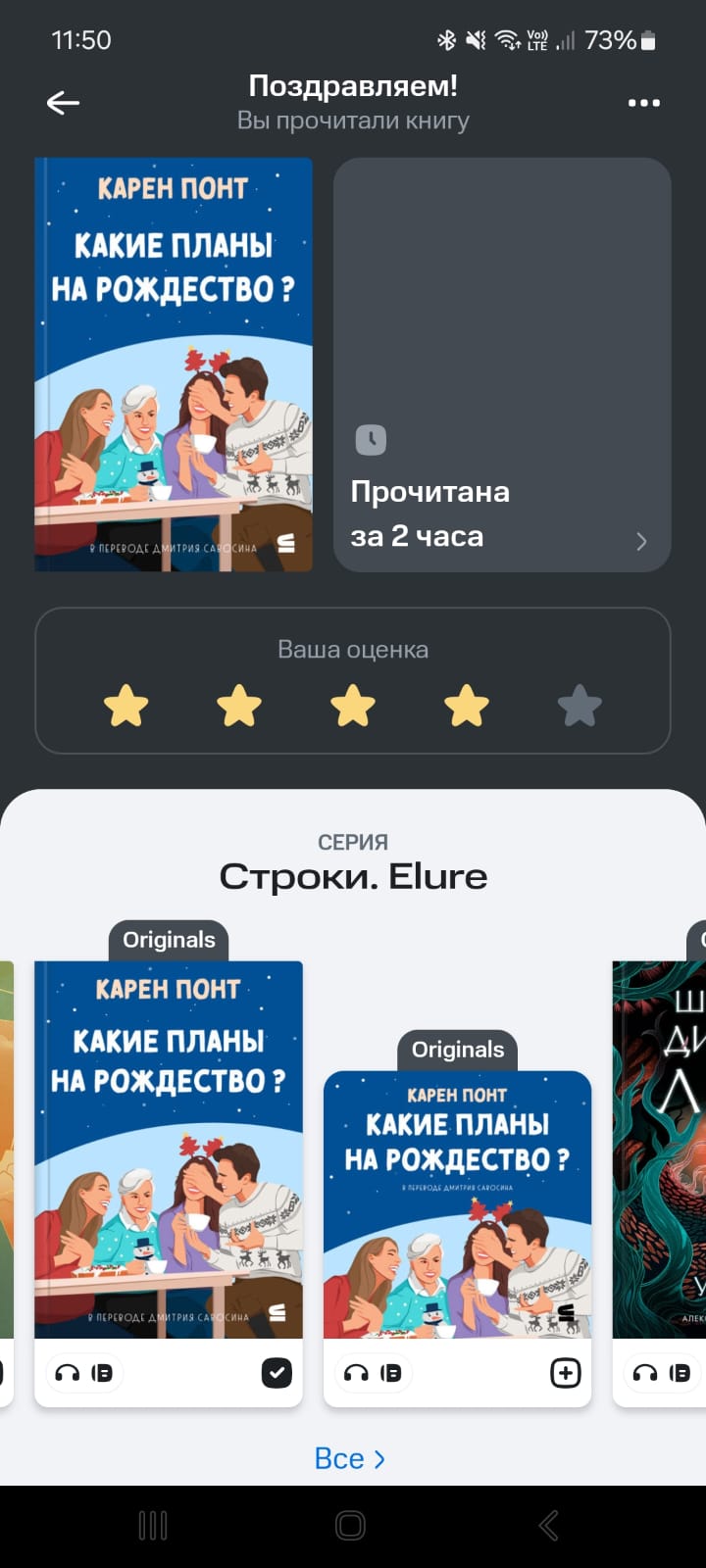Screen dimensions: 706x1568
Task: Rate the book three stars
Action: click(353, 706)
